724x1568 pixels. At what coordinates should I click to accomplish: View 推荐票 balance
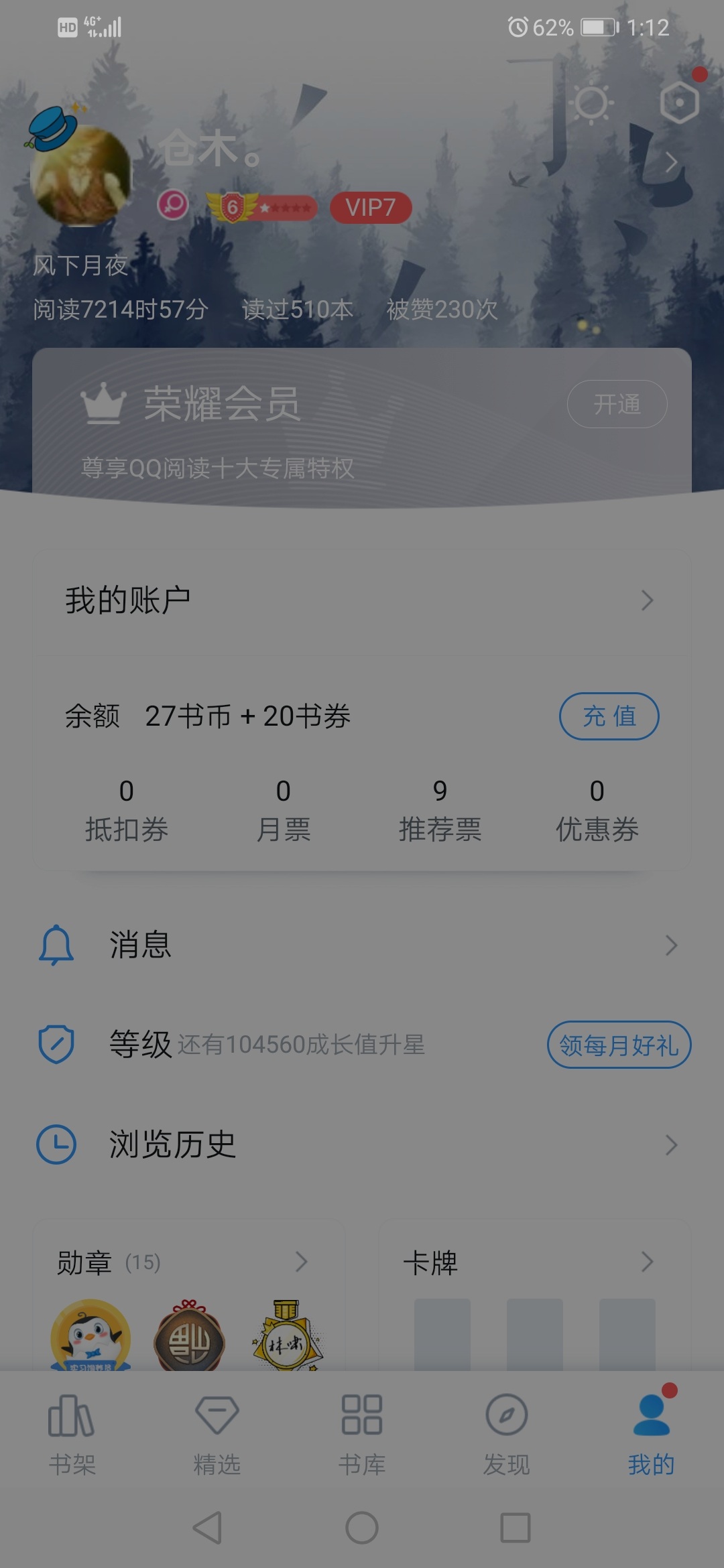(x=440, y=810)
